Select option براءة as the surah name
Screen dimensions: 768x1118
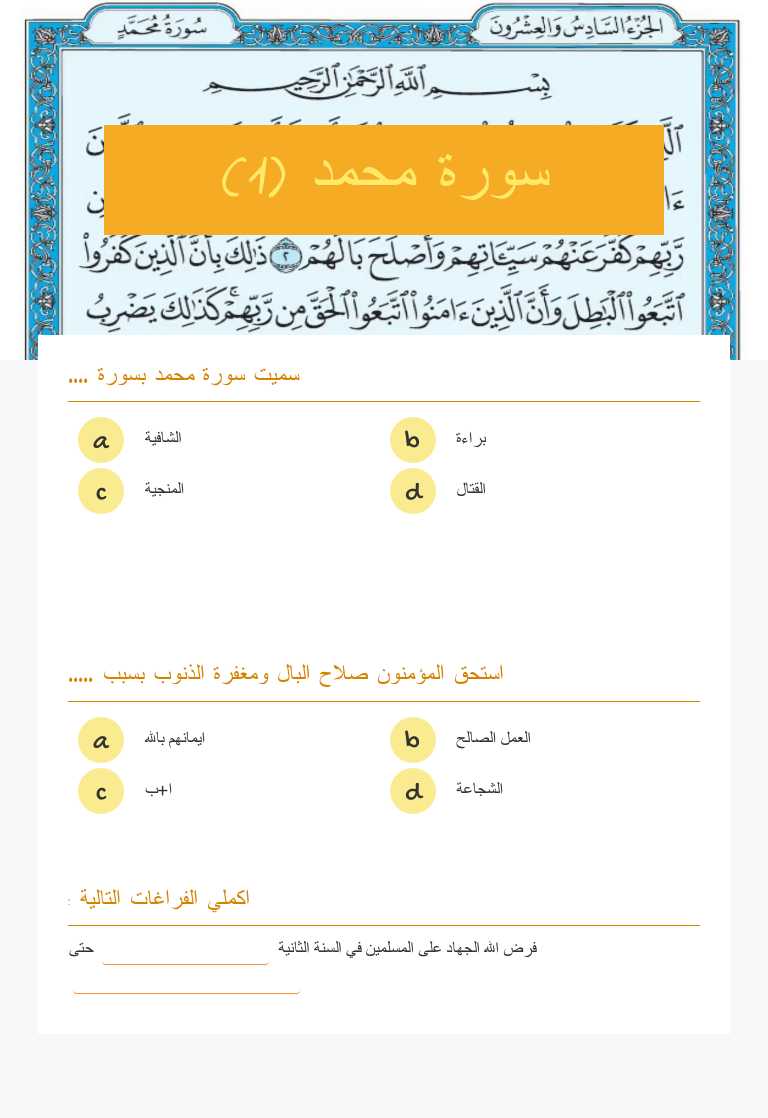point(471,438)
